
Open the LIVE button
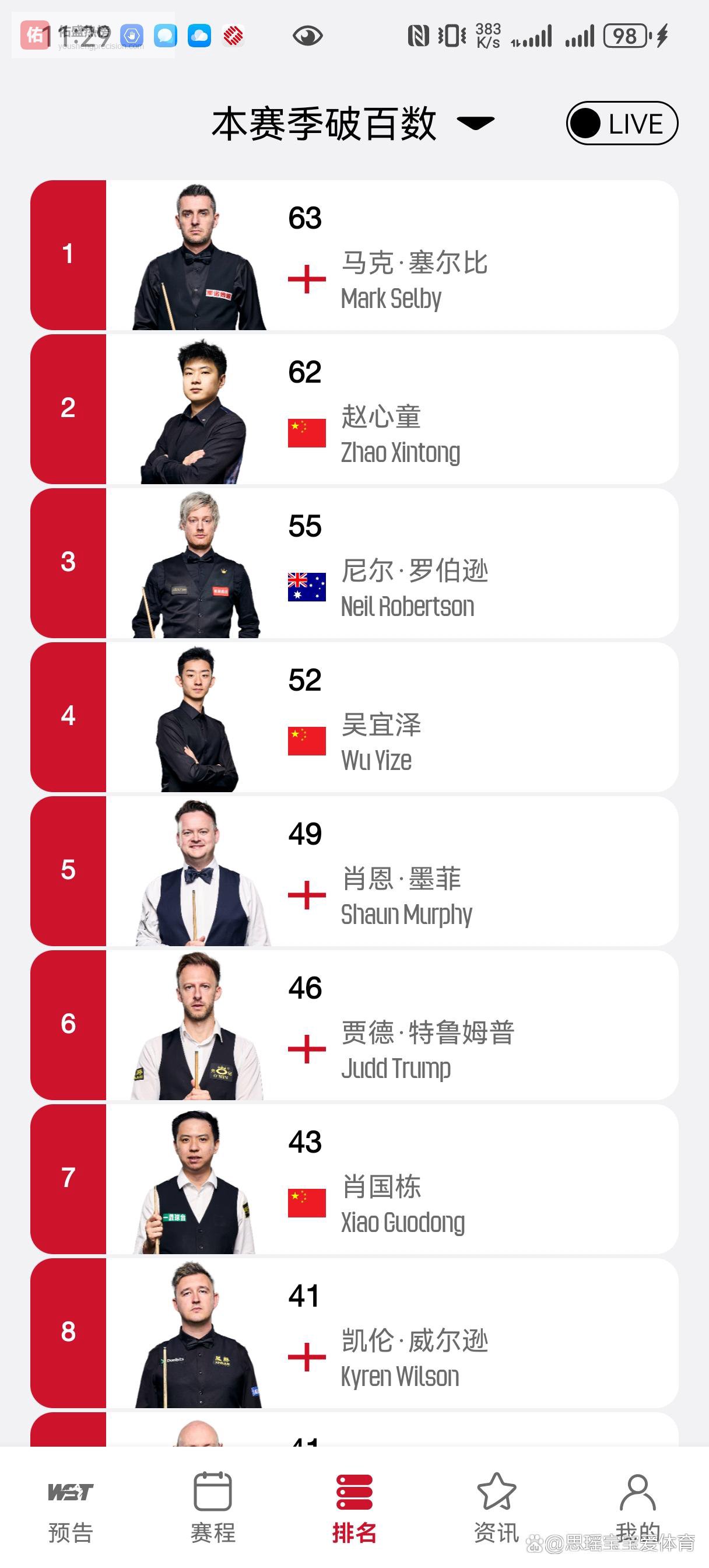click(622, 124)
